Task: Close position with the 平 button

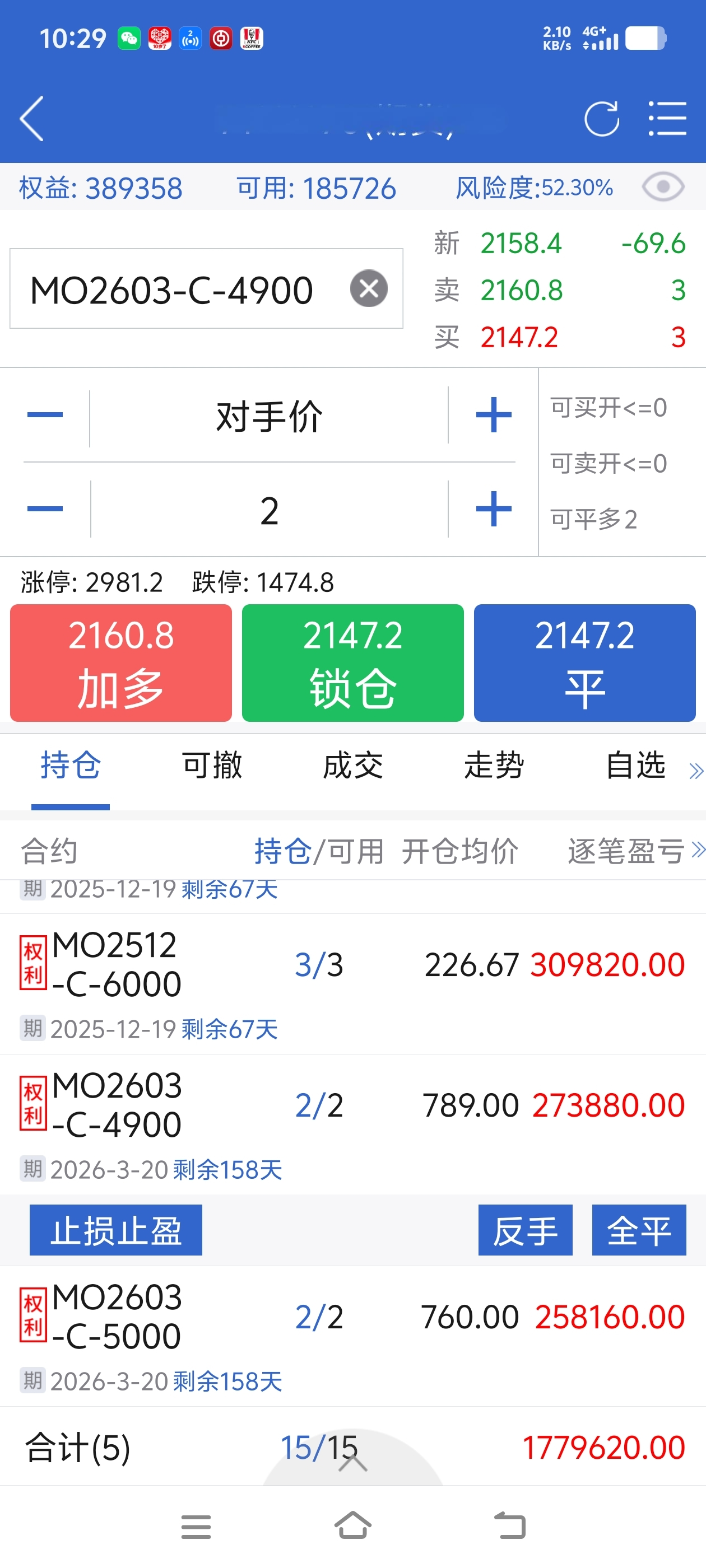Action: (584, 662)
